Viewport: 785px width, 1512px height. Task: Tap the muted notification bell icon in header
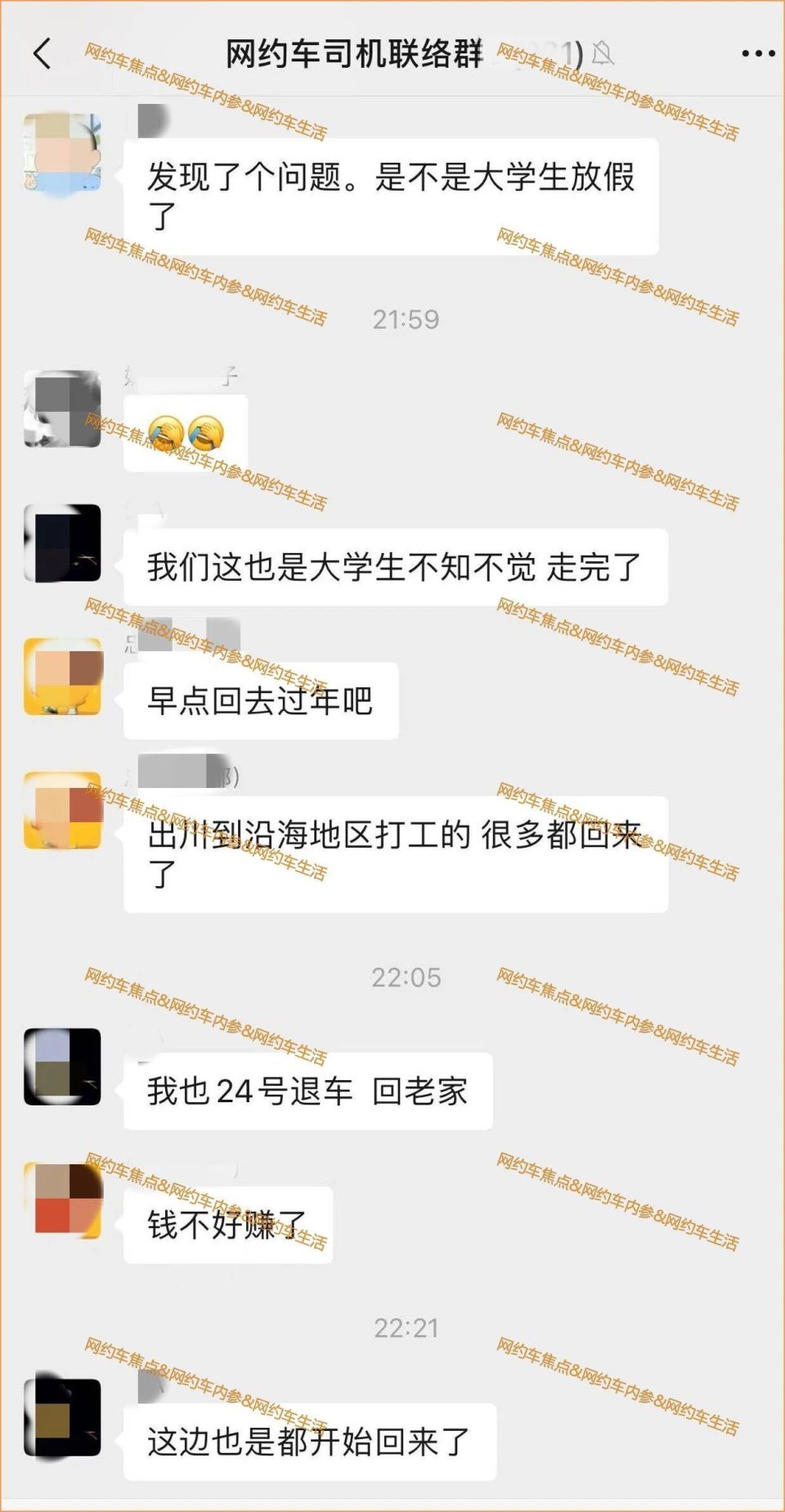(603, 51)
